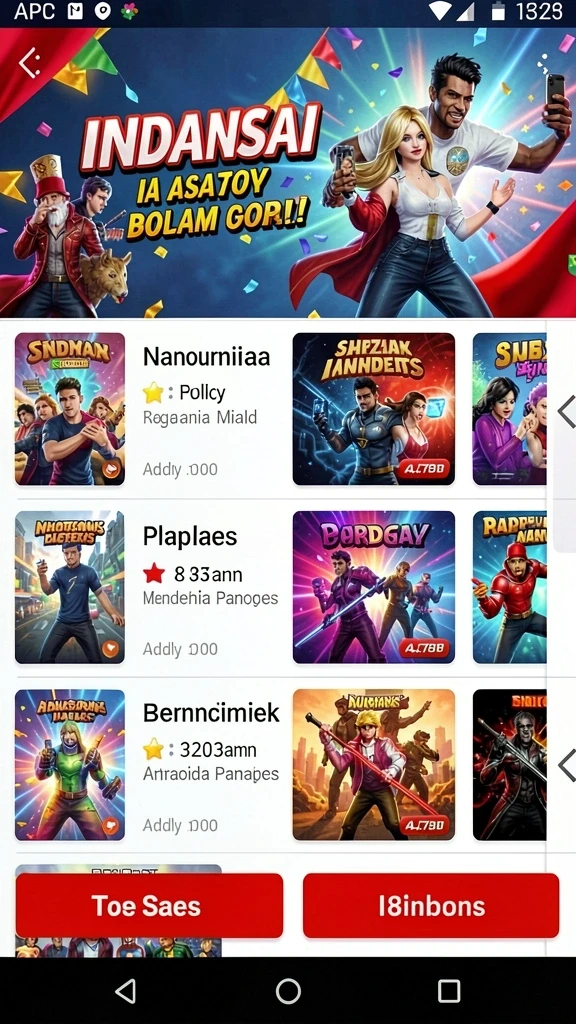Open the Bordgay game tile
Screen dimensions: 576x1024
374,587
